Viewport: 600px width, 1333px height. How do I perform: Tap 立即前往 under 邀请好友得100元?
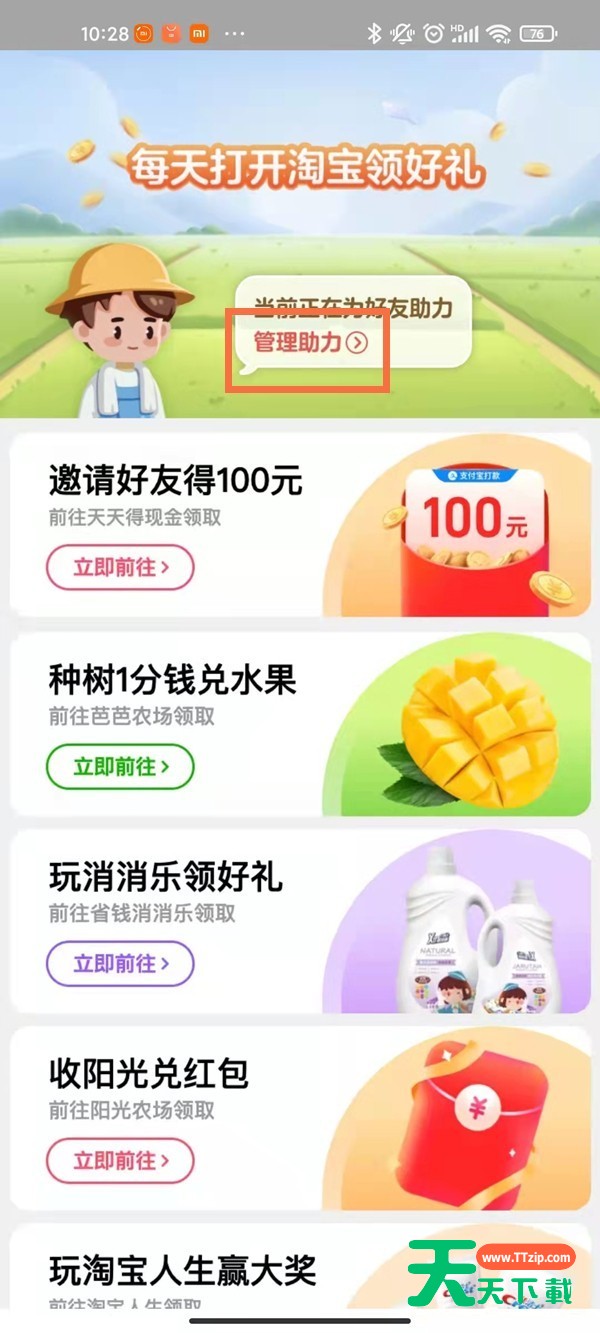[120, 567]
